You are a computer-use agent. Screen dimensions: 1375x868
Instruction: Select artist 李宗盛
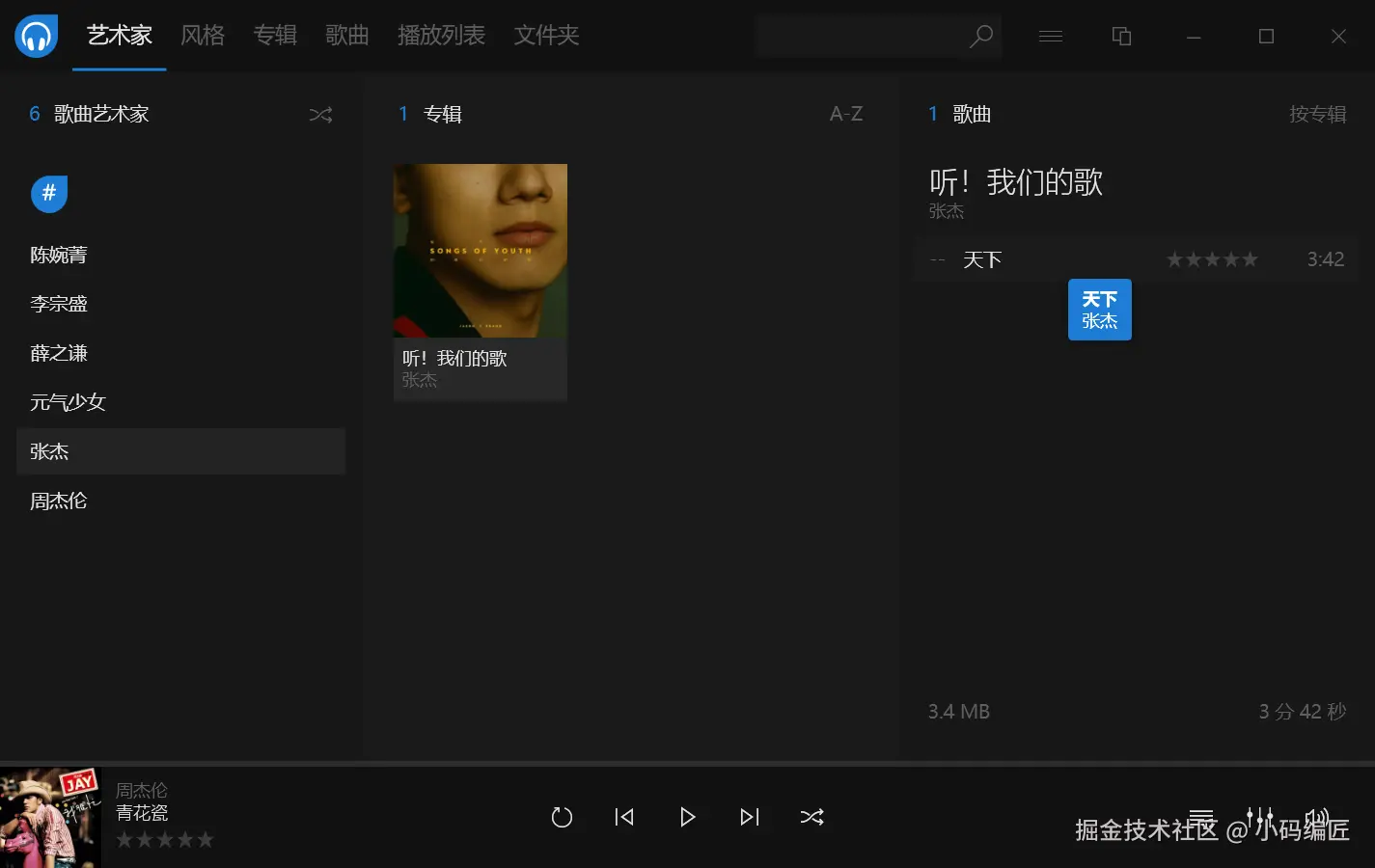[x=59, y=304]
